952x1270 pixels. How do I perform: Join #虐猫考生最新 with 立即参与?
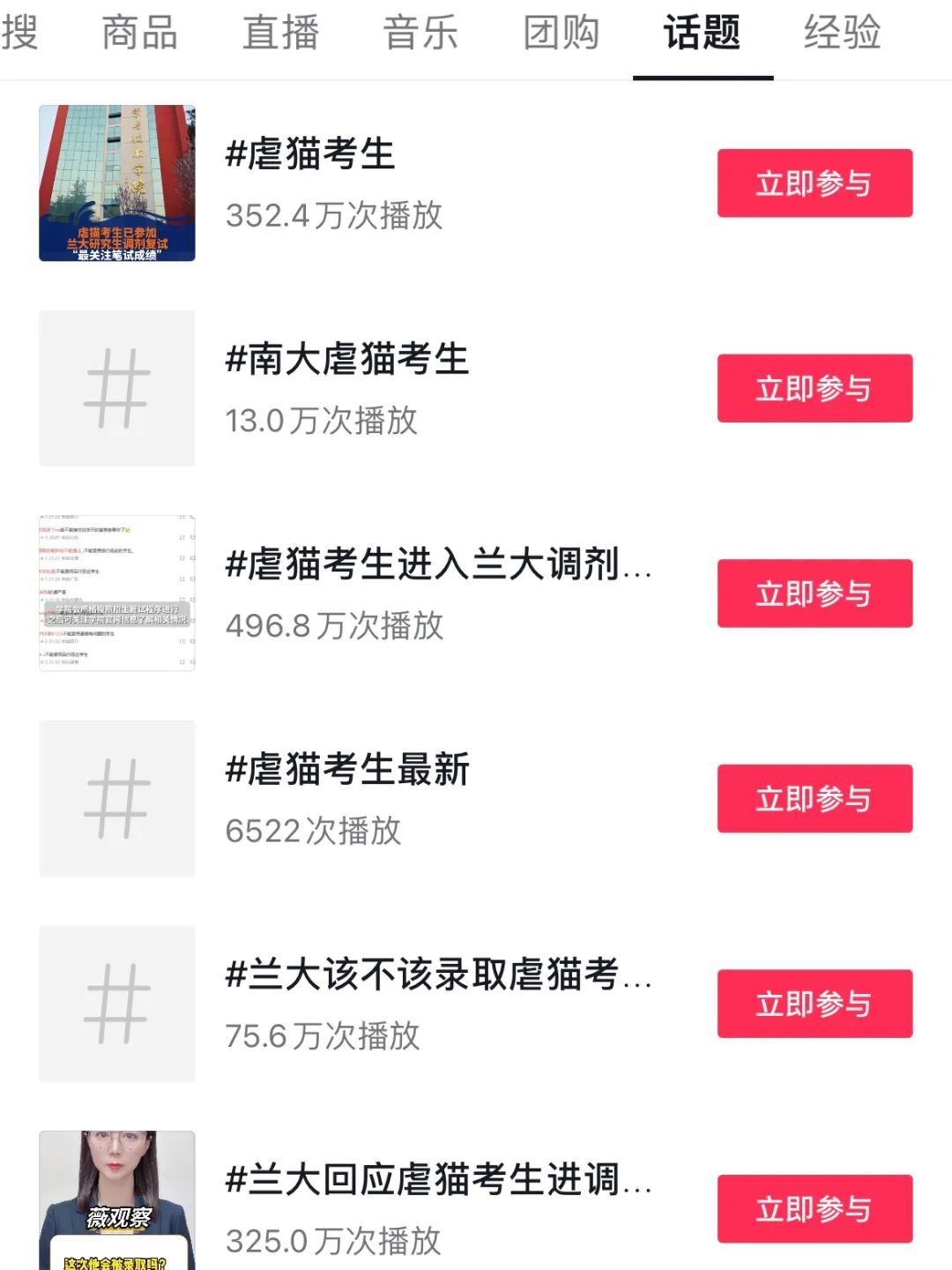pos(814,798)
